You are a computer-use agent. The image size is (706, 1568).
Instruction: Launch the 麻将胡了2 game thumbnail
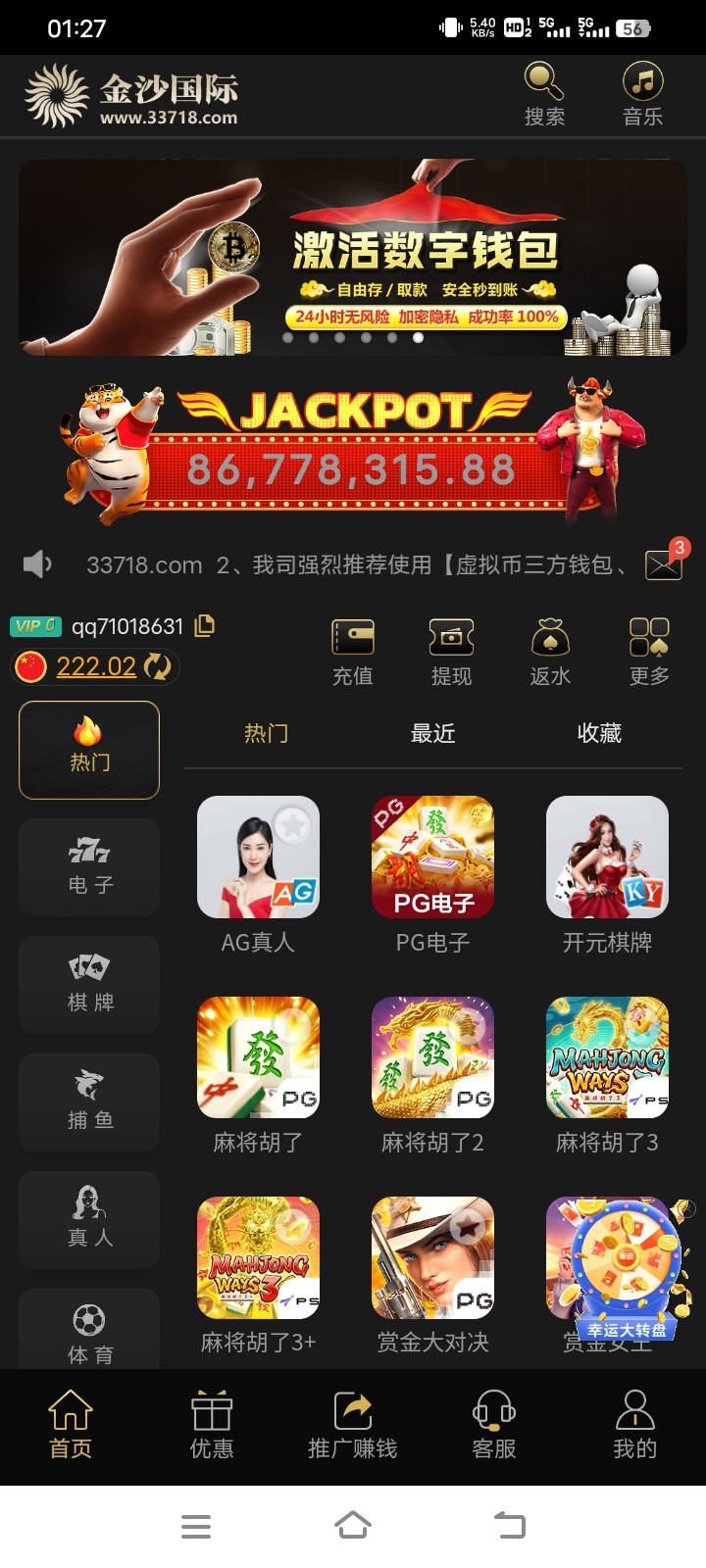point(431,1058)
